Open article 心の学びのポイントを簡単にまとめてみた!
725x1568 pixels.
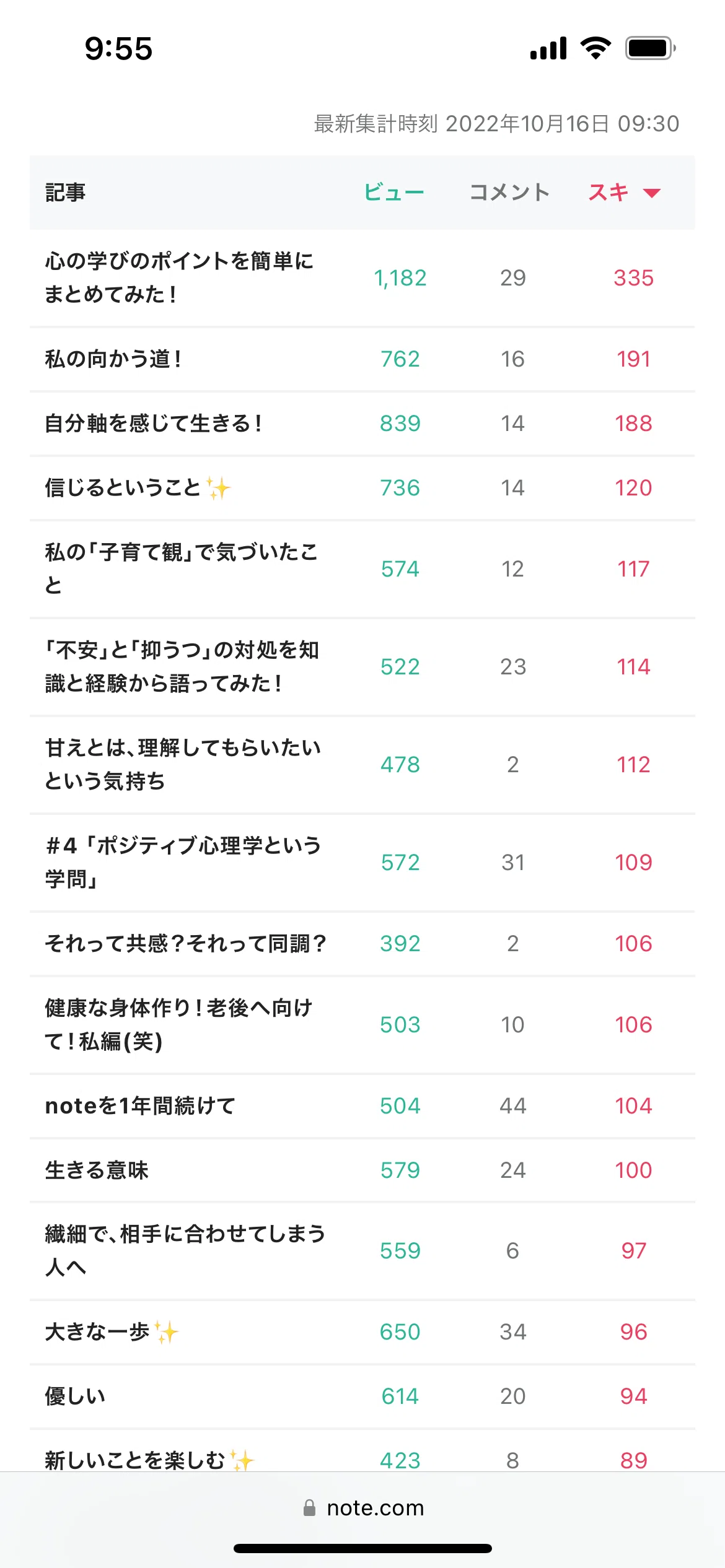pos(180,277)
